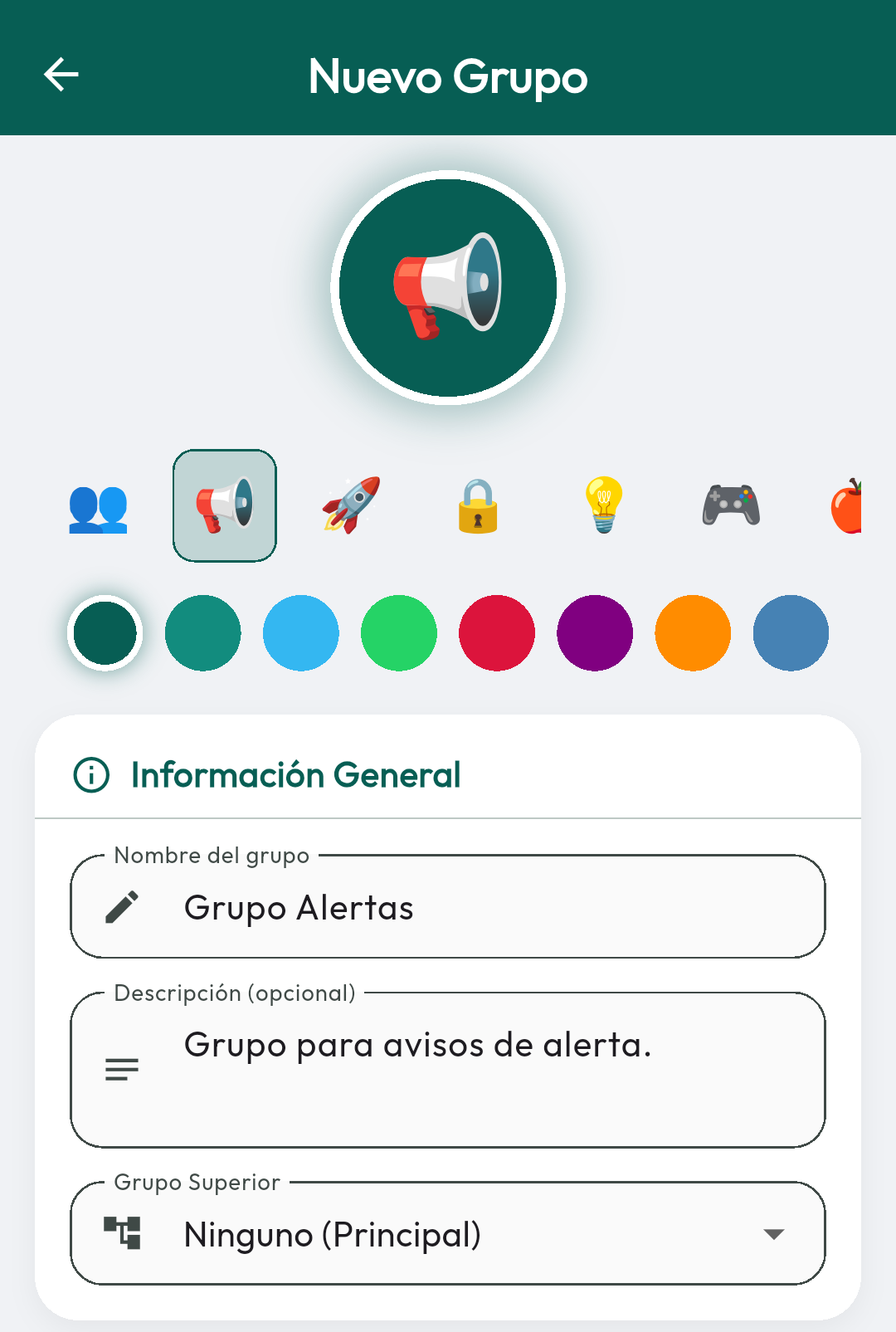
Task: Select the steel blue color swatch
Action: [791, 633]
